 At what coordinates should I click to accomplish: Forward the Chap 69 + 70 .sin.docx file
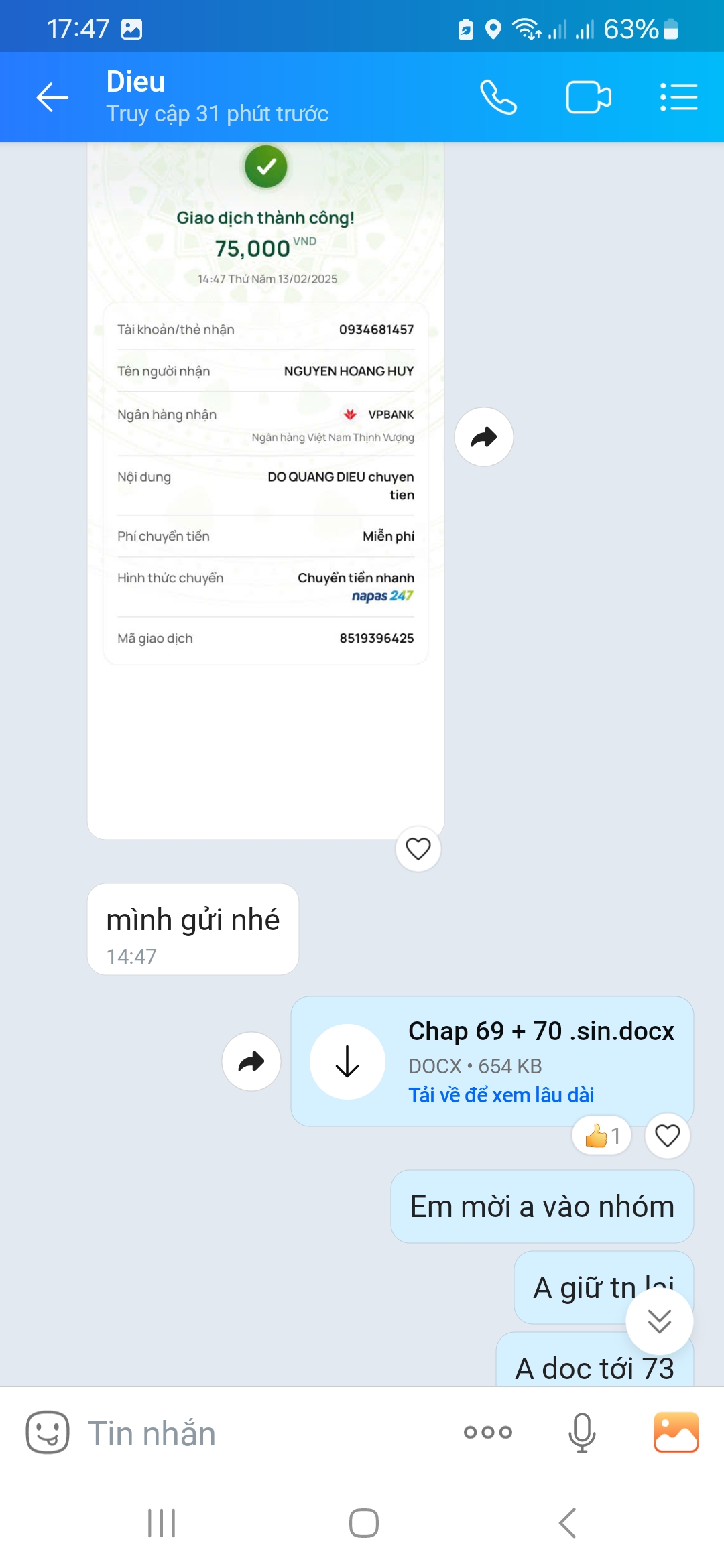click(x=251, y=1061)
